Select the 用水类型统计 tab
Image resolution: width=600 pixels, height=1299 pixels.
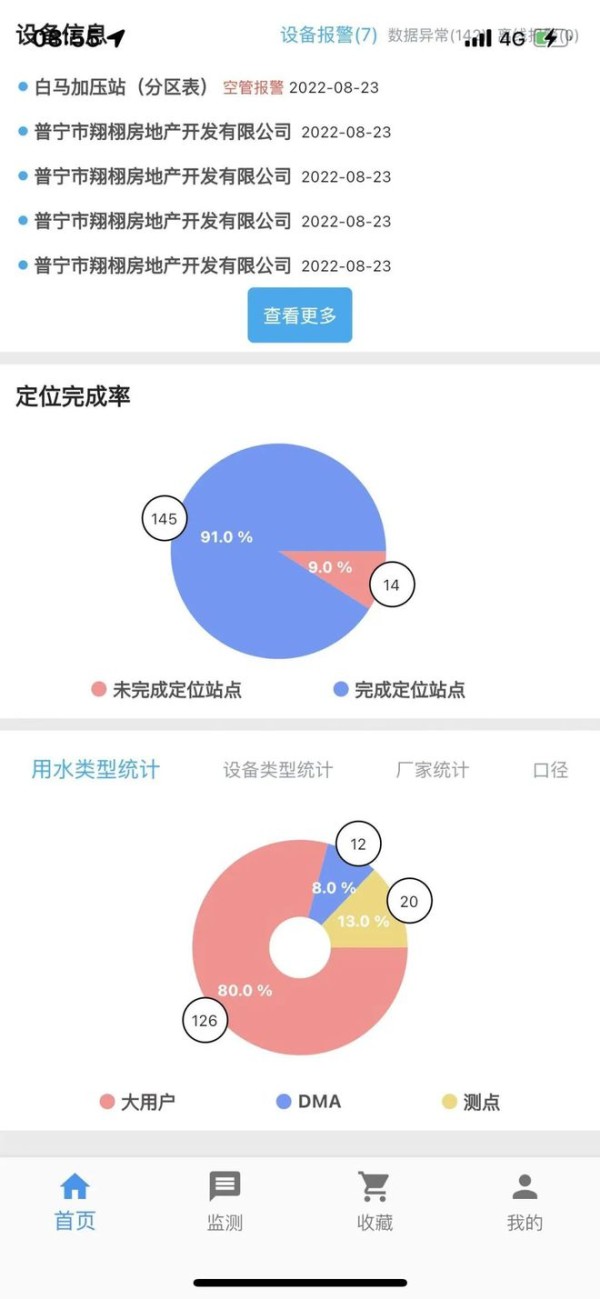pos(95,769)
